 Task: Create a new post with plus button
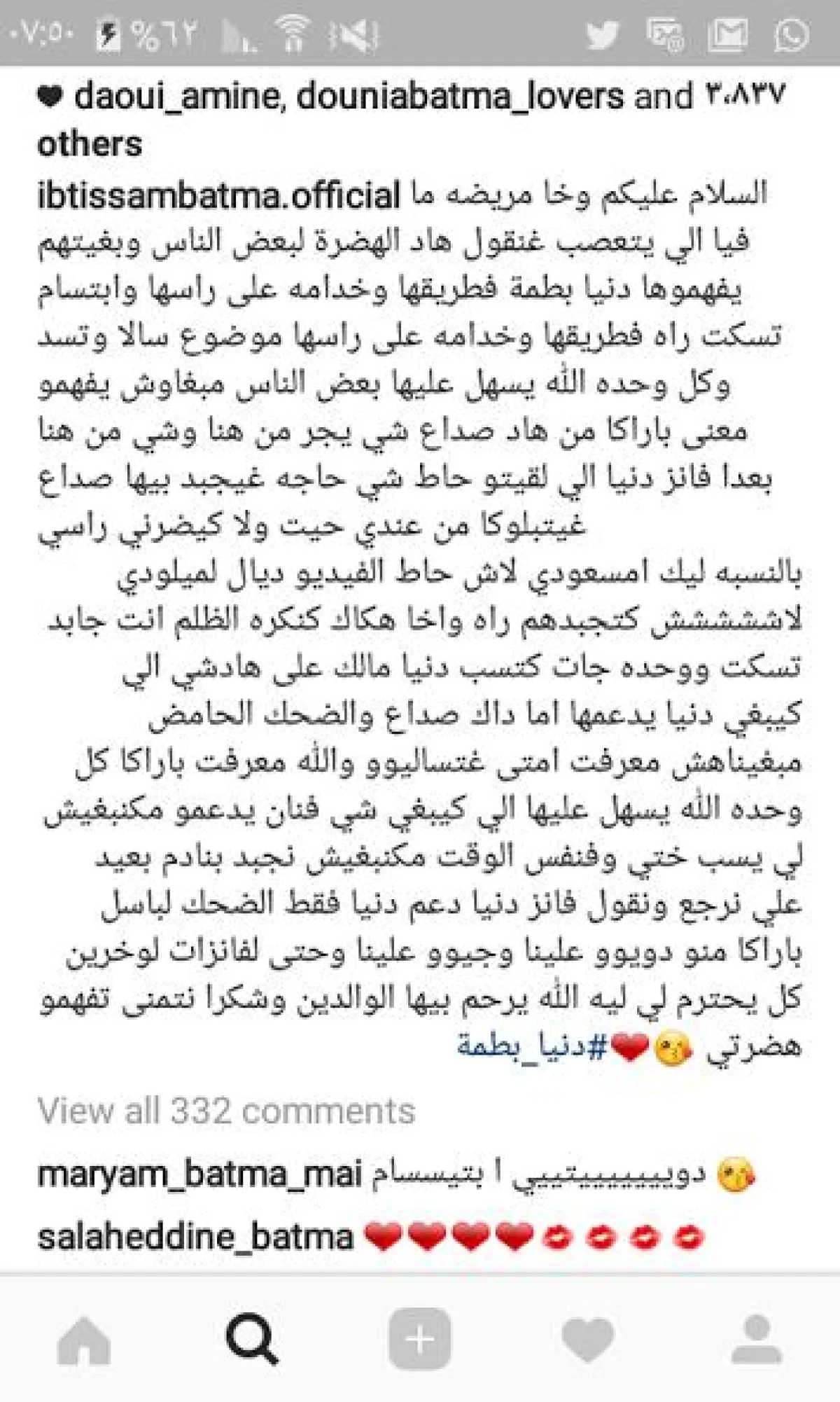click(420, 1340)
